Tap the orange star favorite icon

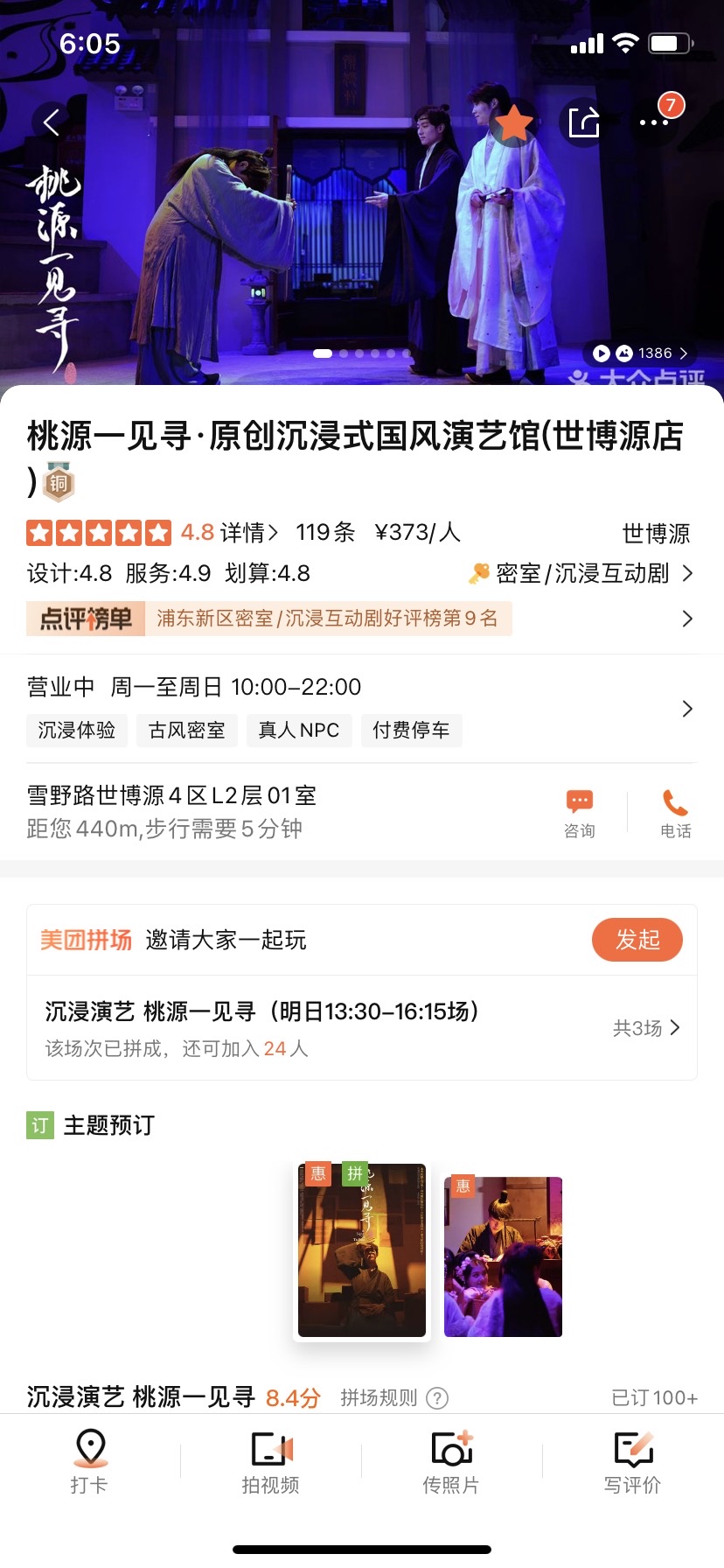pos(514,123)
